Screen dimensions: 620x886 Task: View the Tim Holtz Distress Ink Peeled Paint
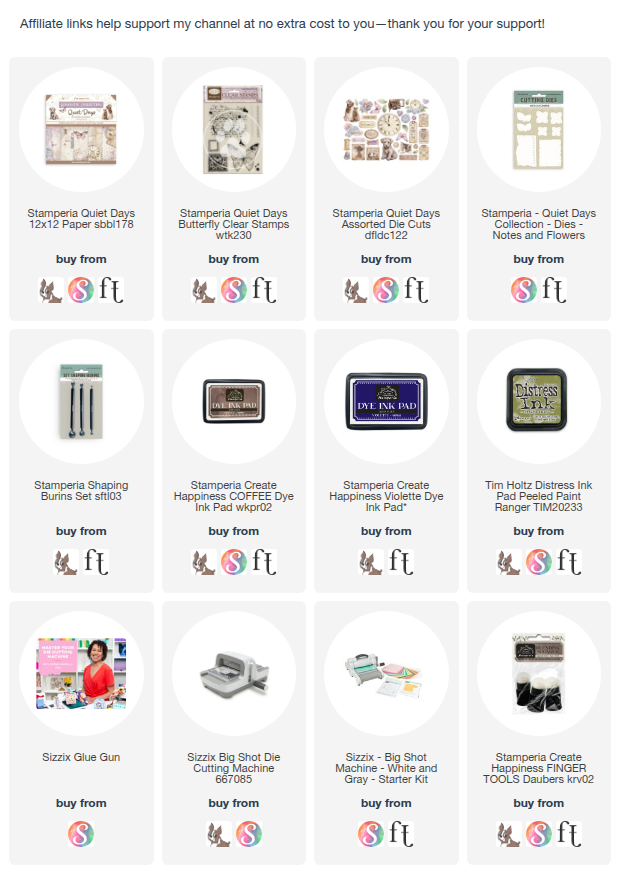pos(538,396)
